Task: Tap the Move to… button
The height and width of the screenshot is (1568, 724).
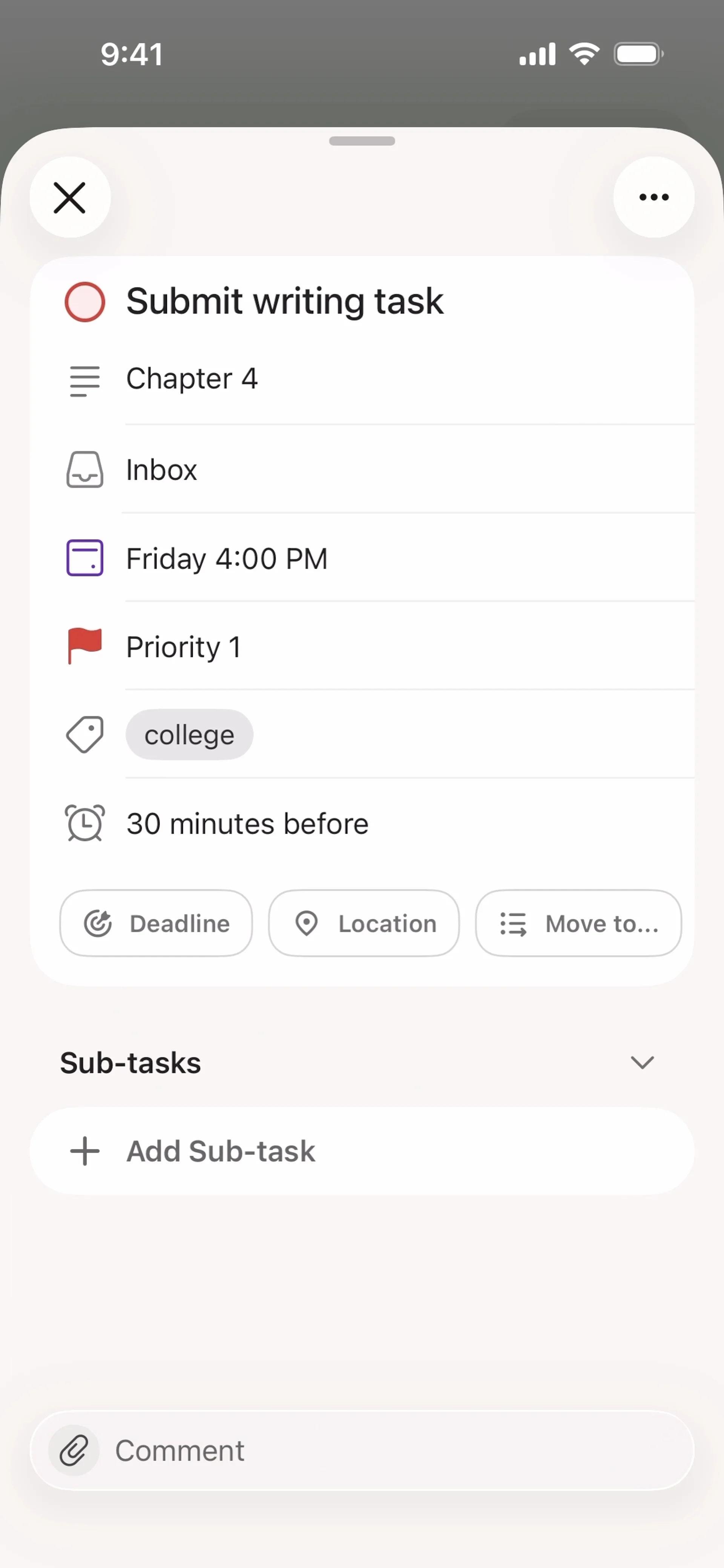Action: click(578, 923)
